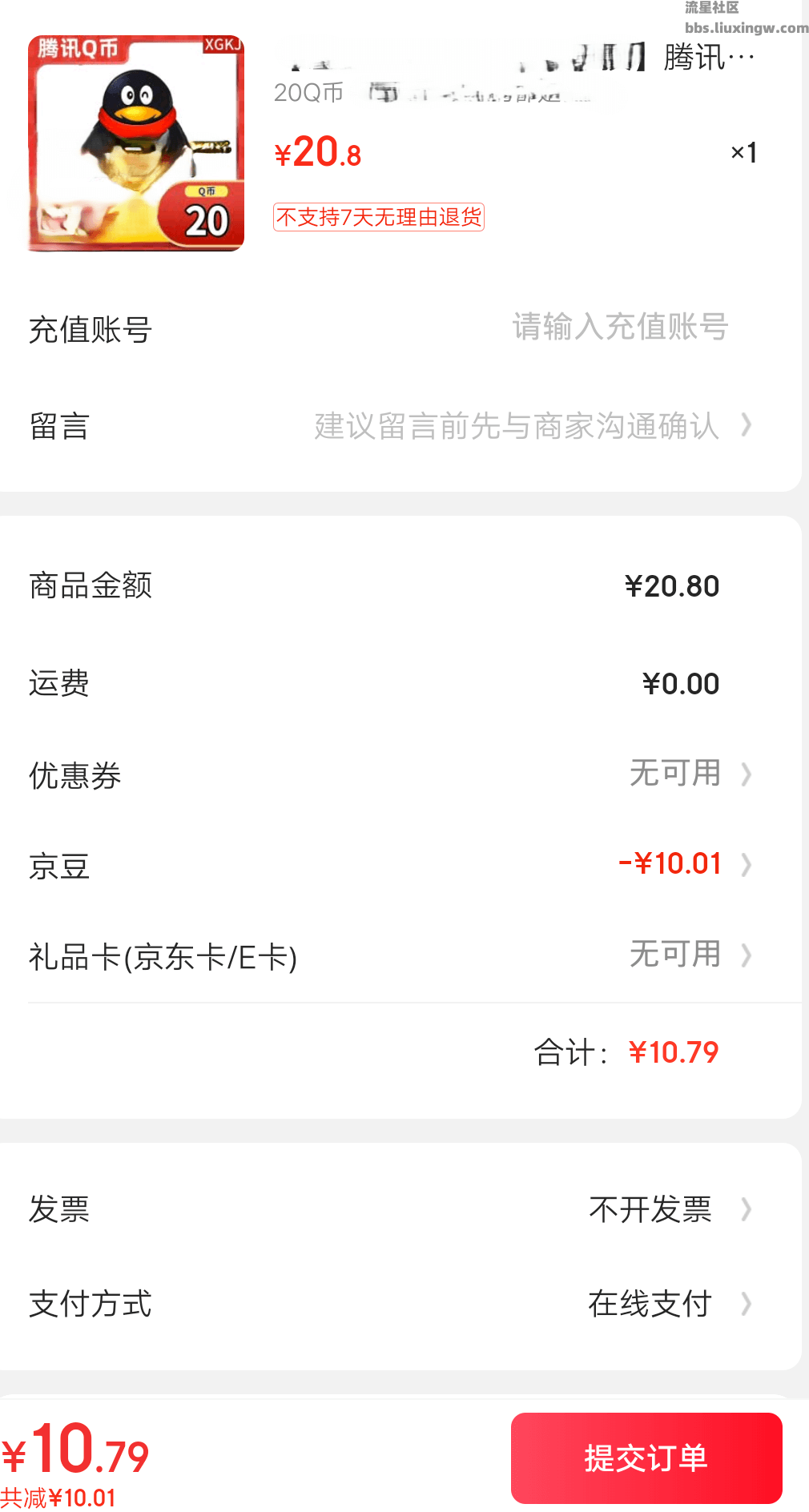Image resolution: width=809 pixels, height=1512 pixels.
Task: Open the 优惠券 coupon row
Action: coord(689,774)
